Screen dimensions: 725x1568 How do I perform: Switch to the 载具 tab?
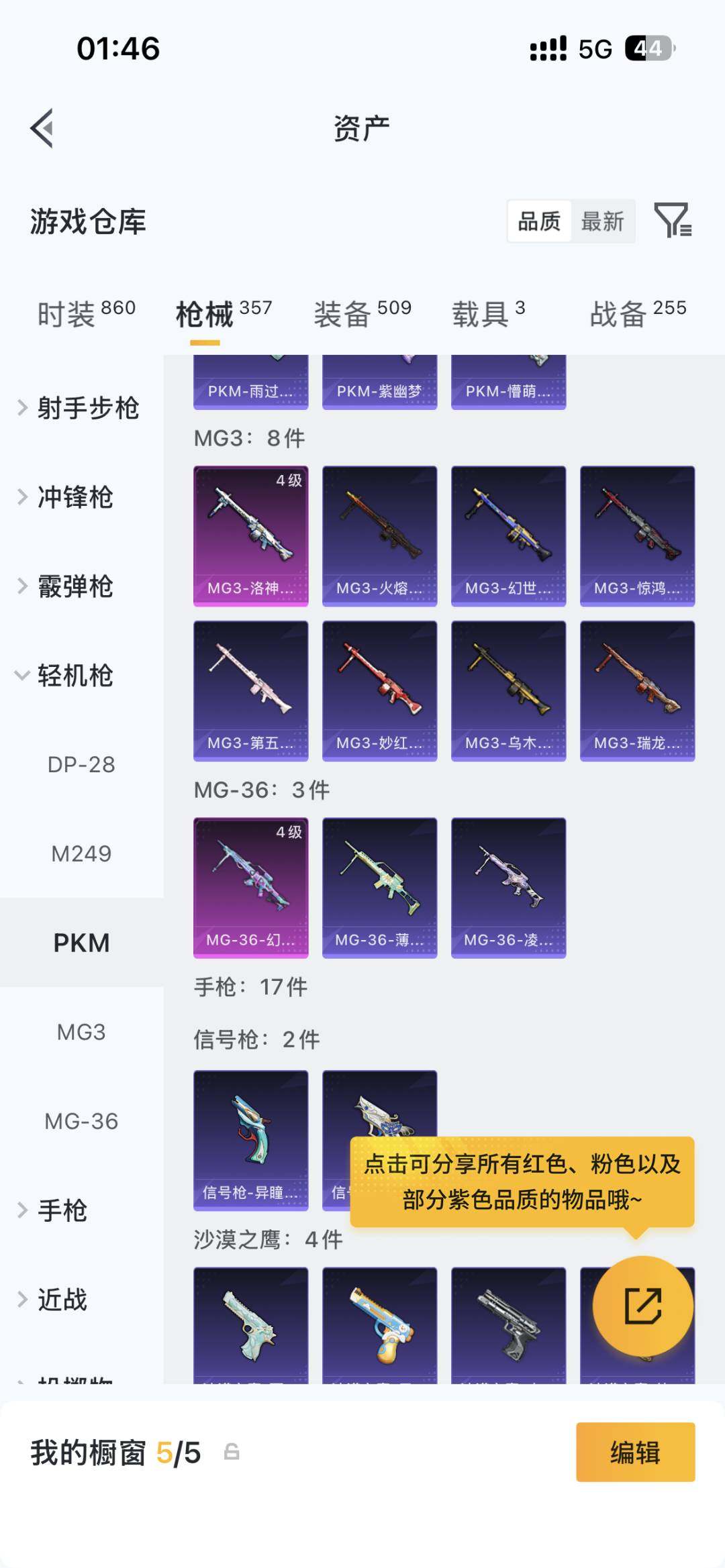coord(488,313)
